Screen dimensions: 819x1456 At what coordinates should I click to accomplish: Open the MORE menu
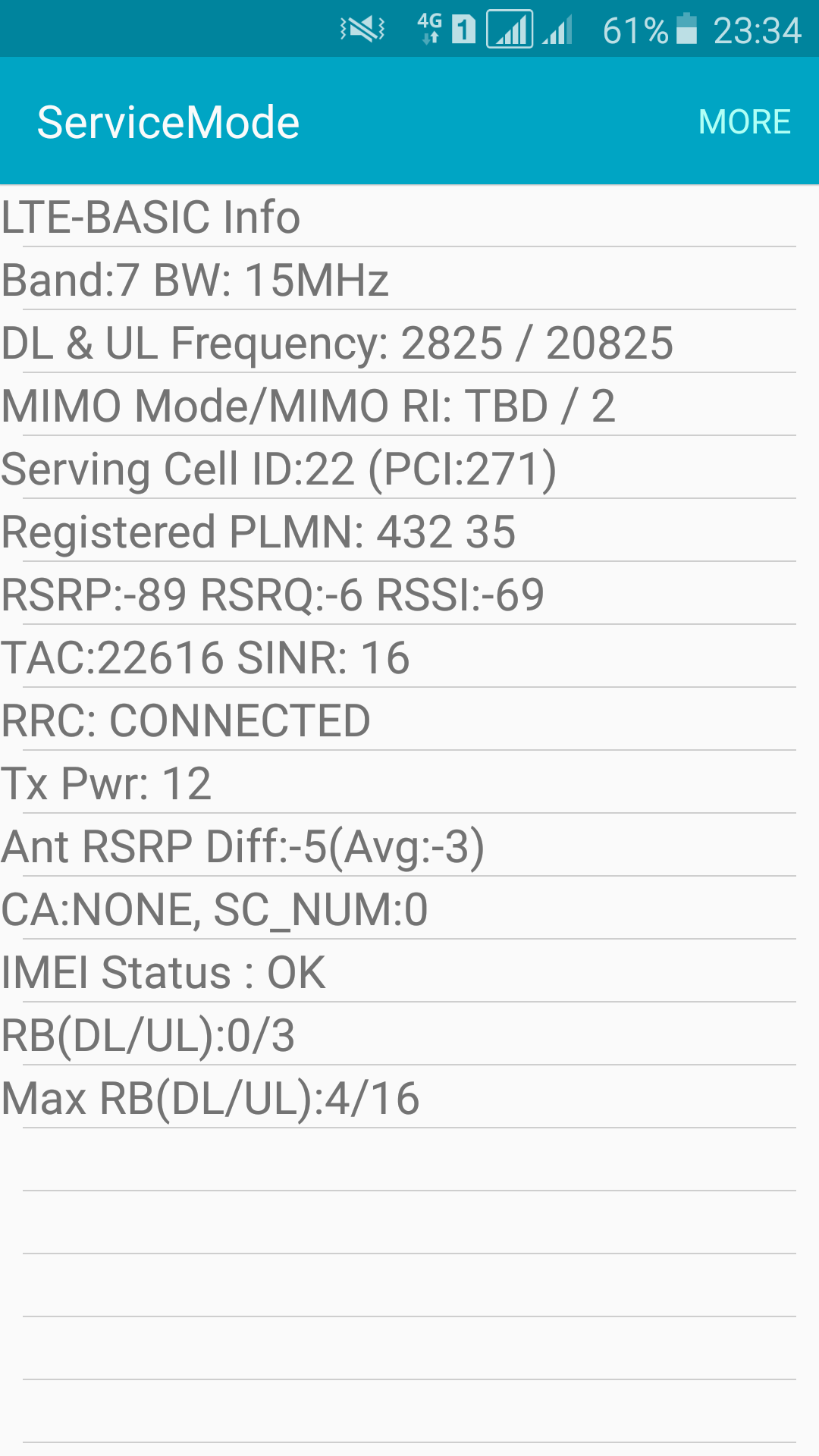[744, 122]
